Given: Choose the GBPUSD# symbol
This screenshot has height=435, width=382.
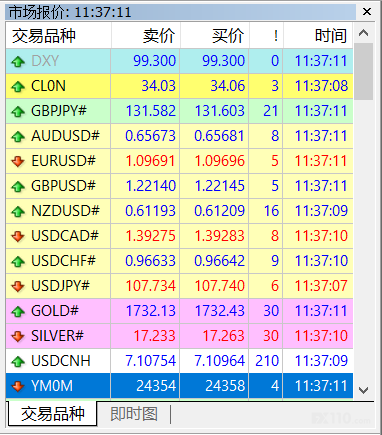Looking at the screenshot, I should coord(179,186).
